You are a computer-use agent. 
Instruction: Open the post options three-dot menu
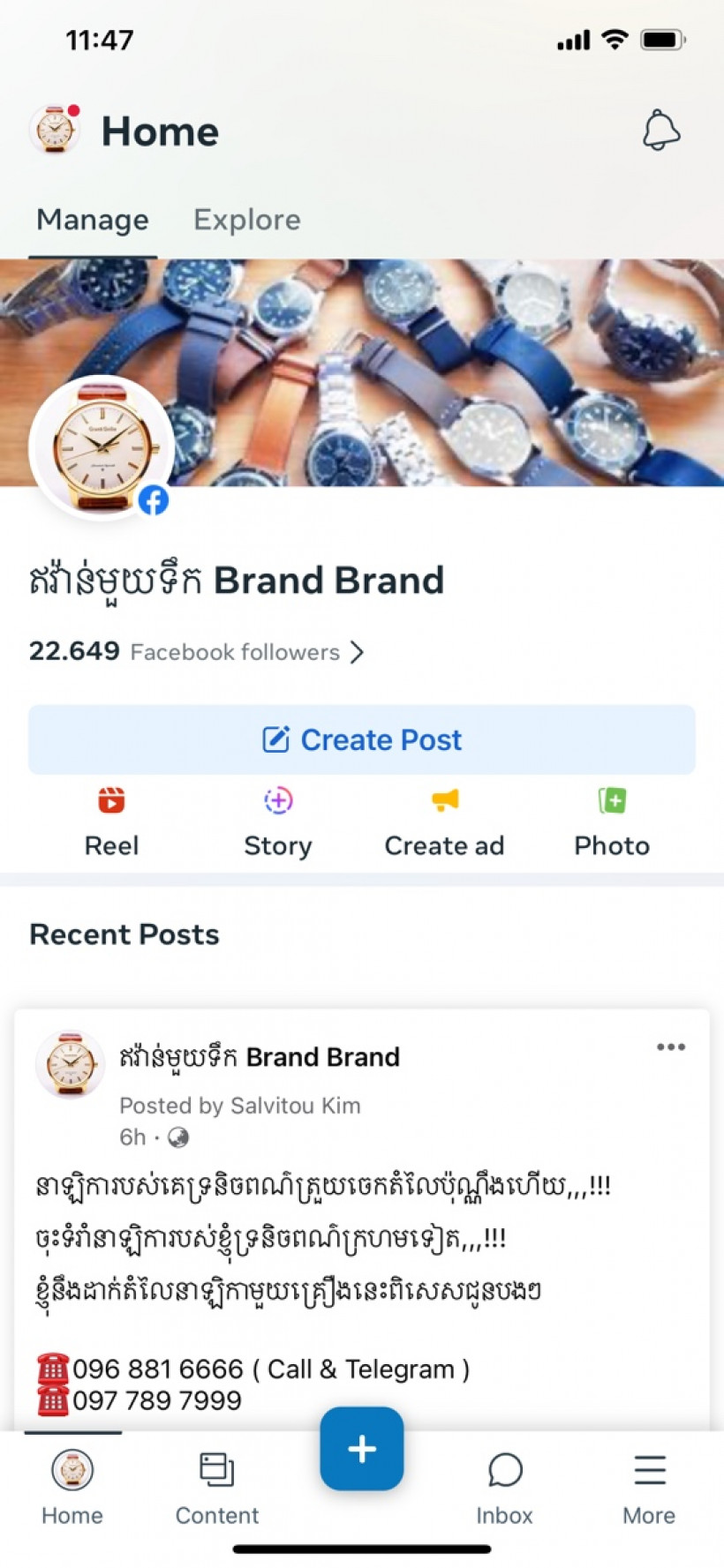coord(671,1047)
